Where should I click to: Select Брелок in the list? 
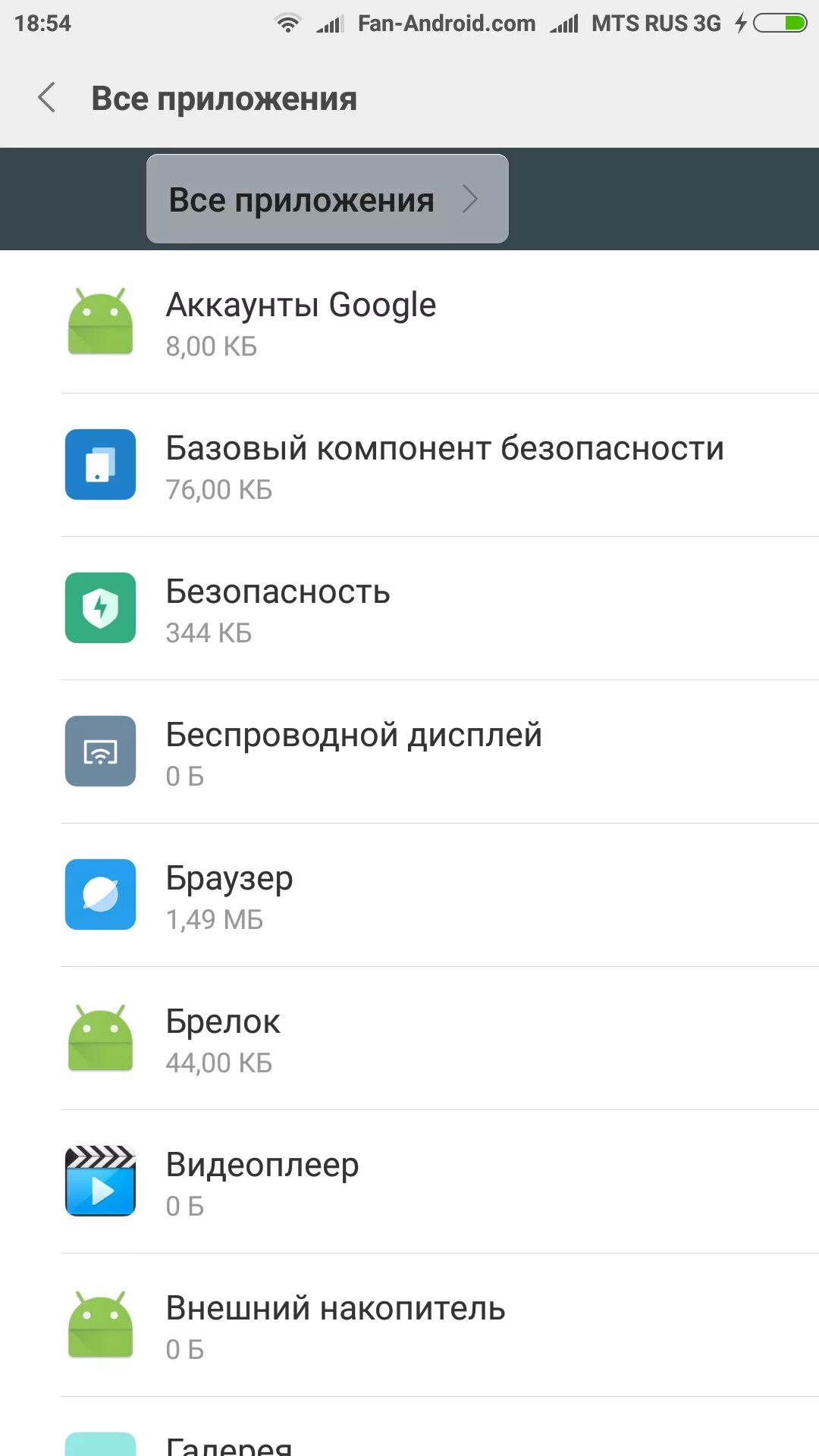point(409,1038)
